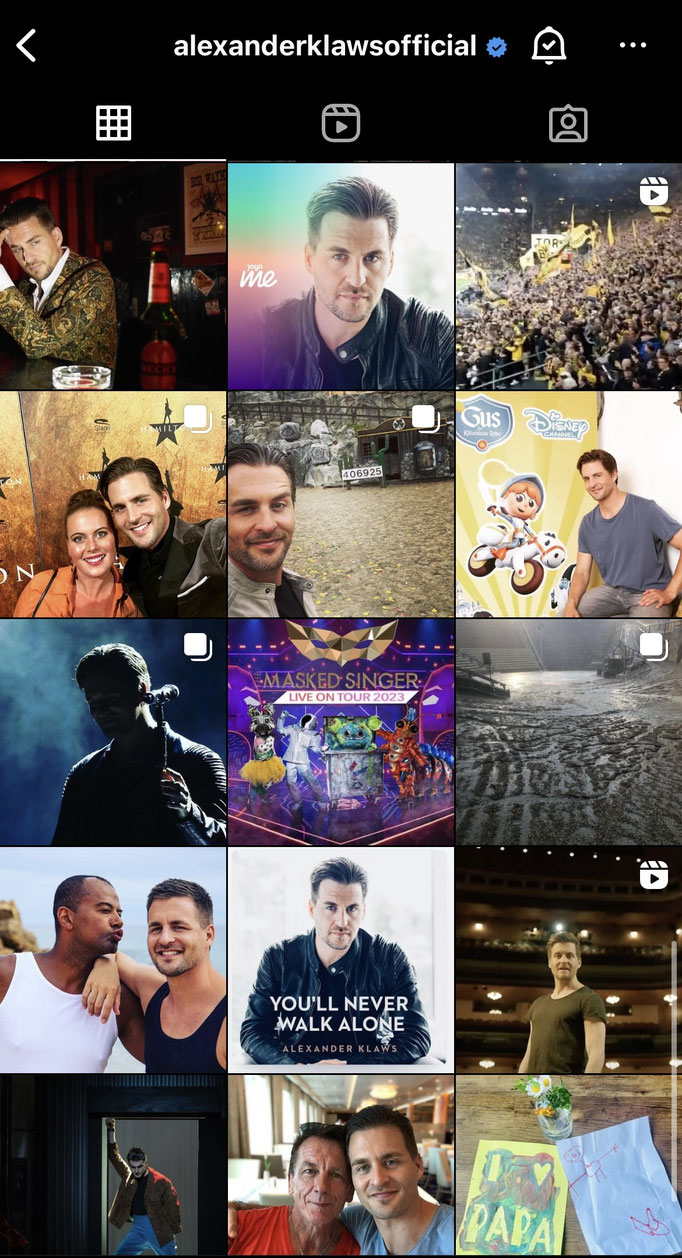
Task: Switch to the tagged photos tab
Action: point(568,123)
